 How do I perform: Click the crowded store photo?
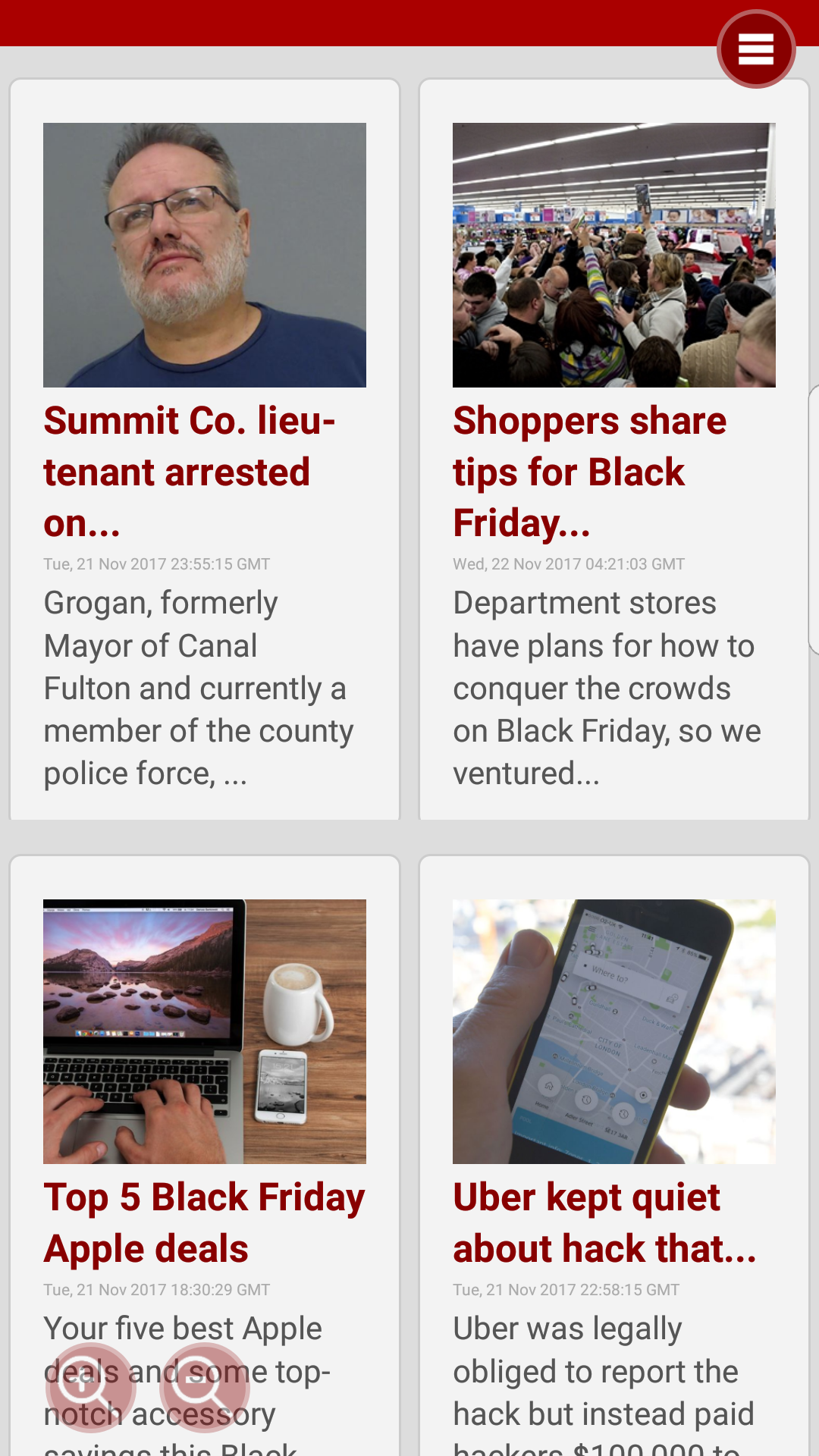614,255
